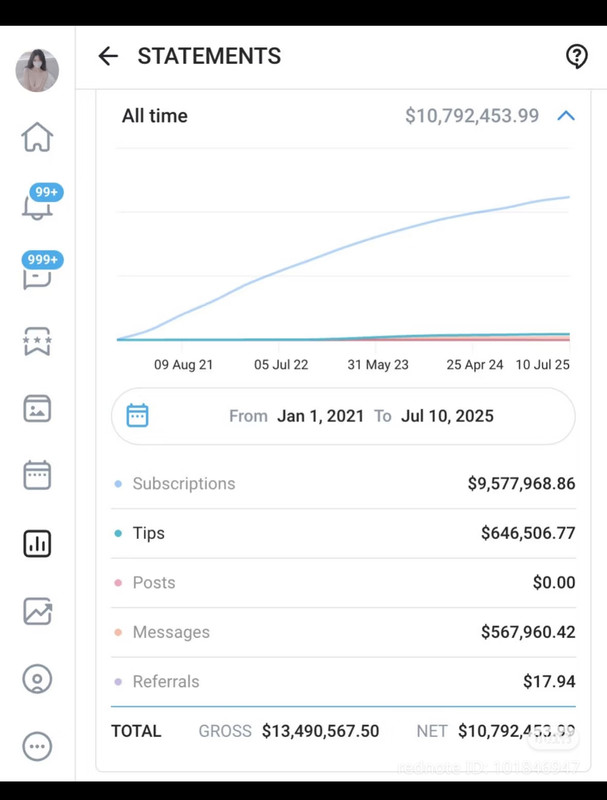Open the messages inbox
The width and height of the screenshot is (607, 800).
point(37,275)
